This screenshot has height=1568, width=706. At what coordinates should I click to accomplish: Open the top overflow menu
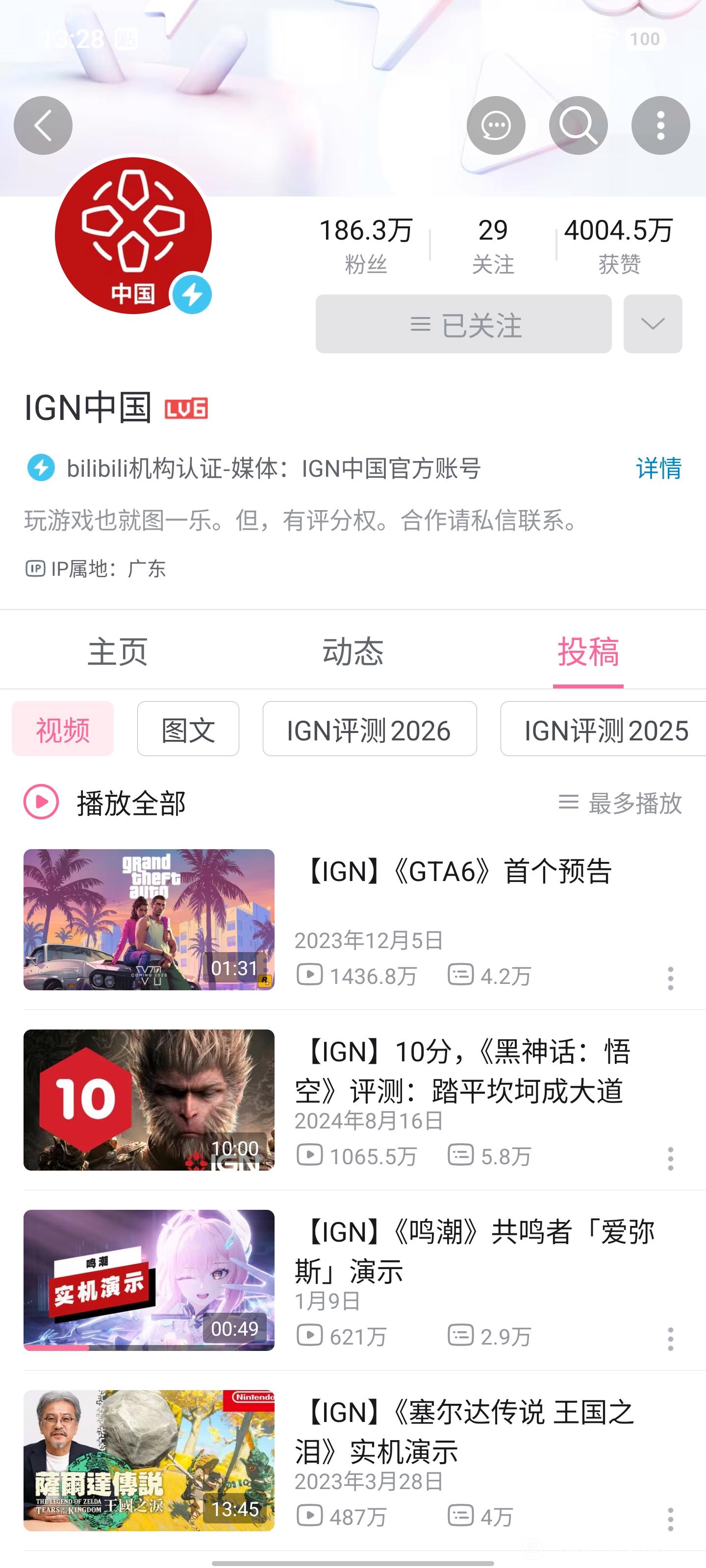tap(660, 125)
